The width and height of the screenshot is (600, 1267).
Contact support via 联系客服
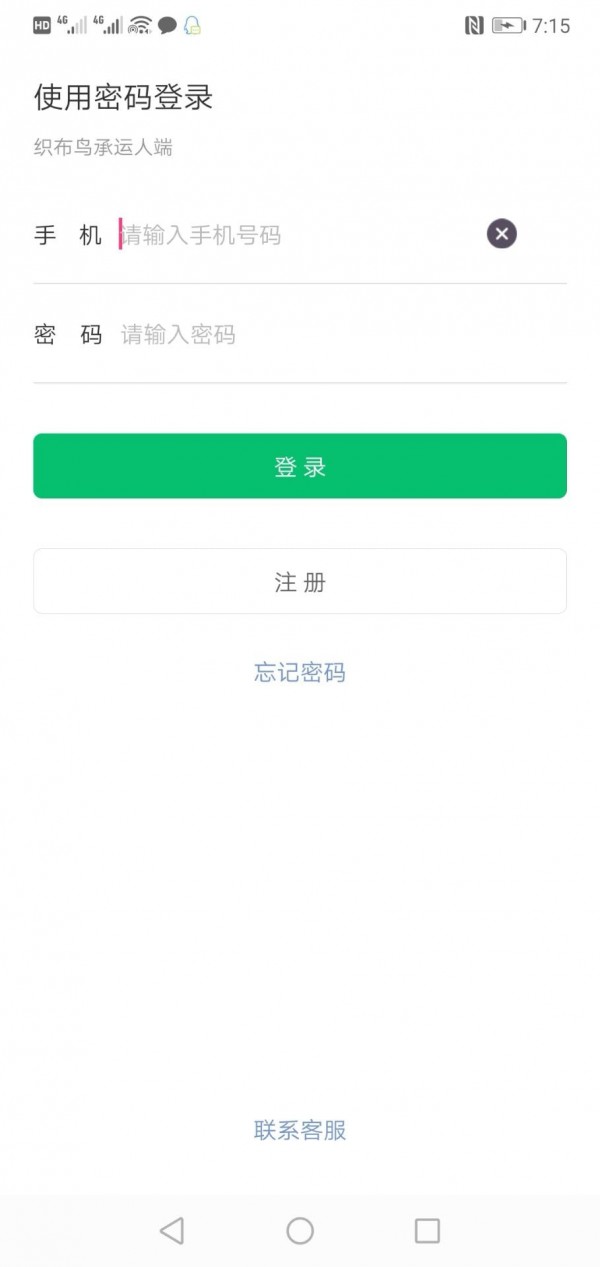[x=300, y=1131]
